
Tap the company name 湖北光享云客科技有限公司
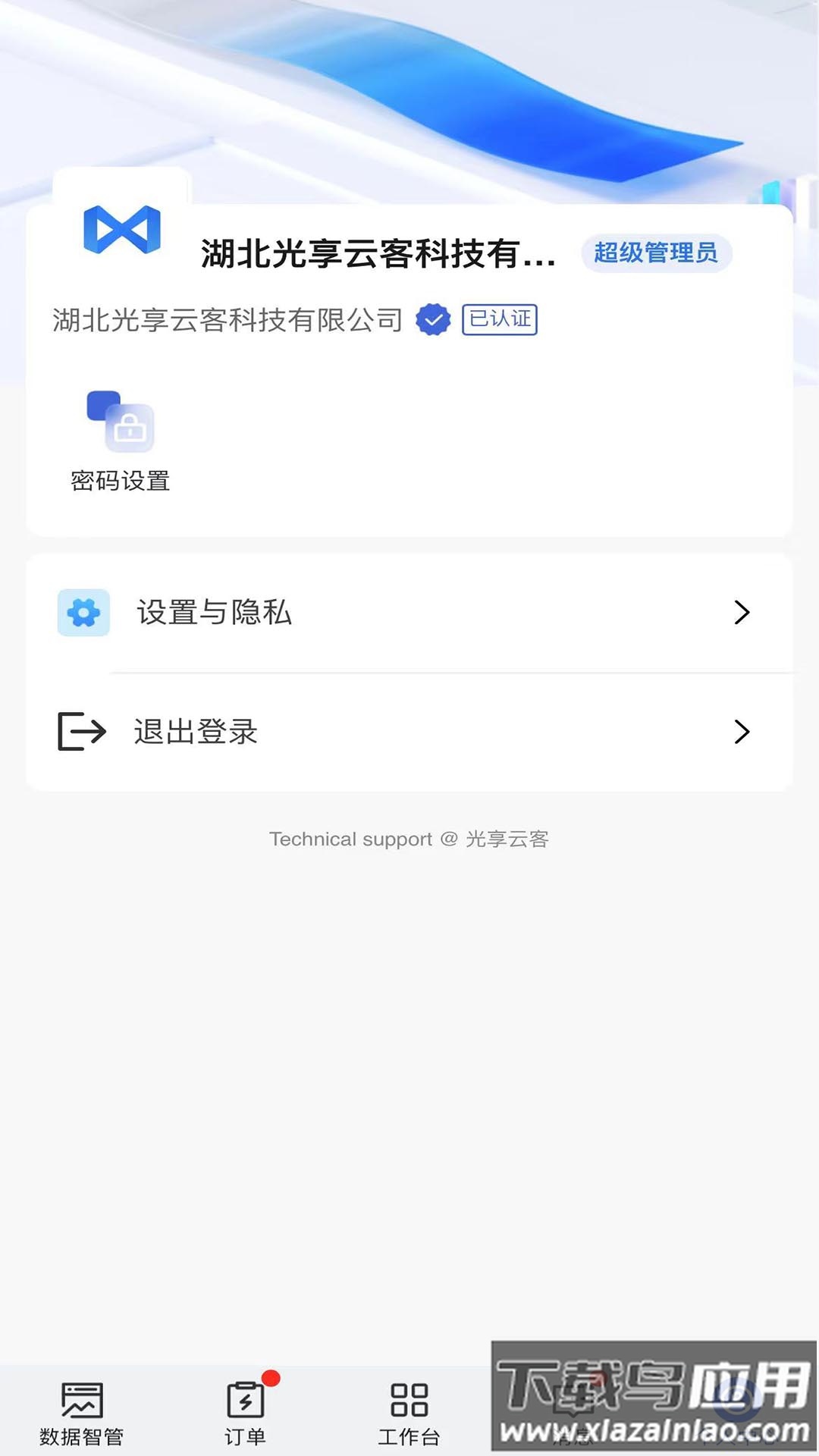coord(226,319)
